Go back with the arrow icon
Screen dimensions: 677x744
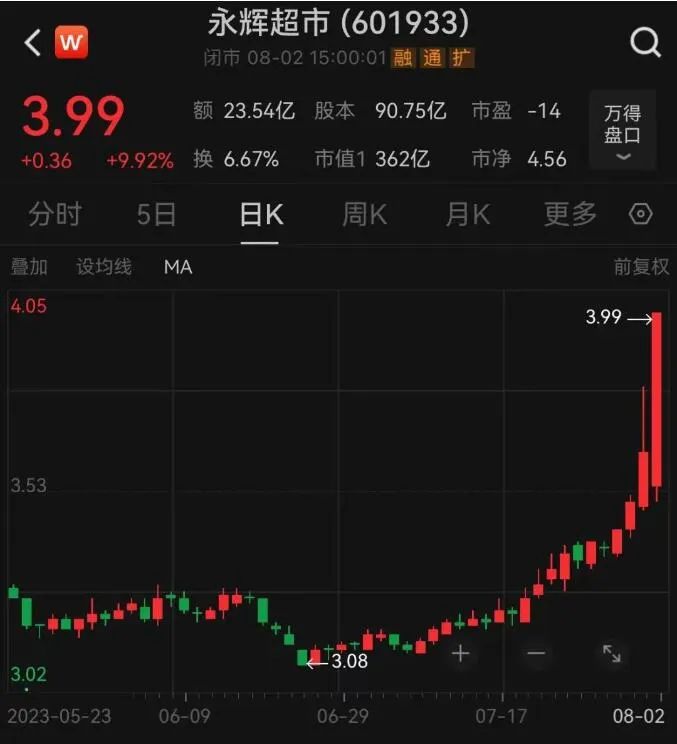32,43
